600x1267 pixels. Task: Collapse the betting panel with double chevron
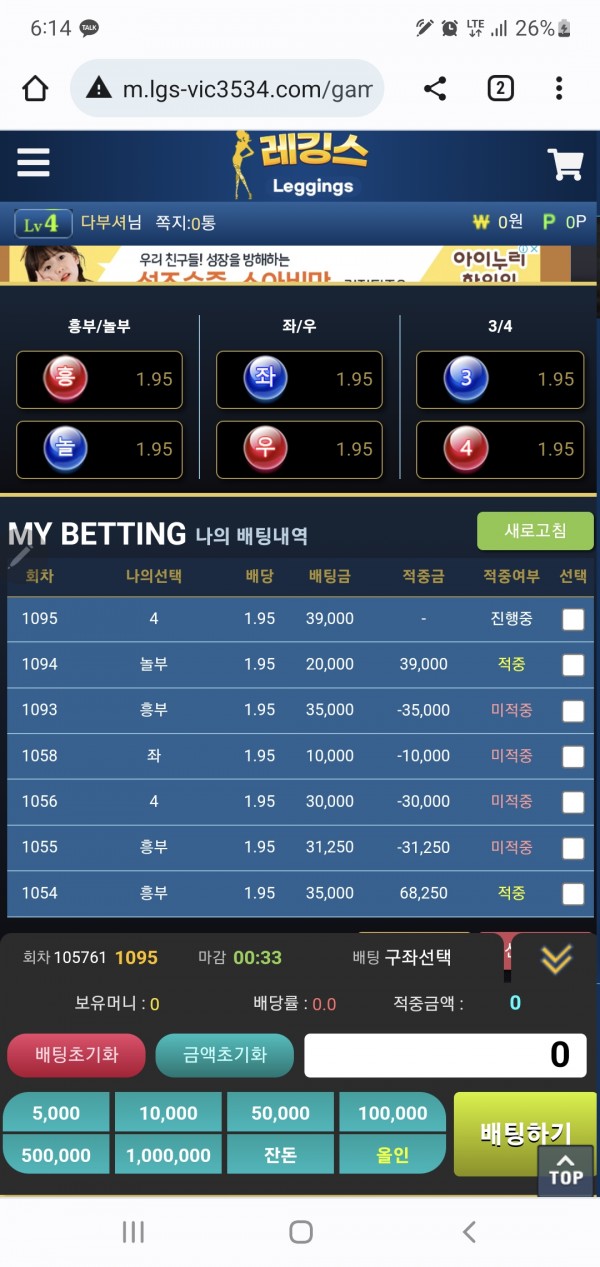556,959
